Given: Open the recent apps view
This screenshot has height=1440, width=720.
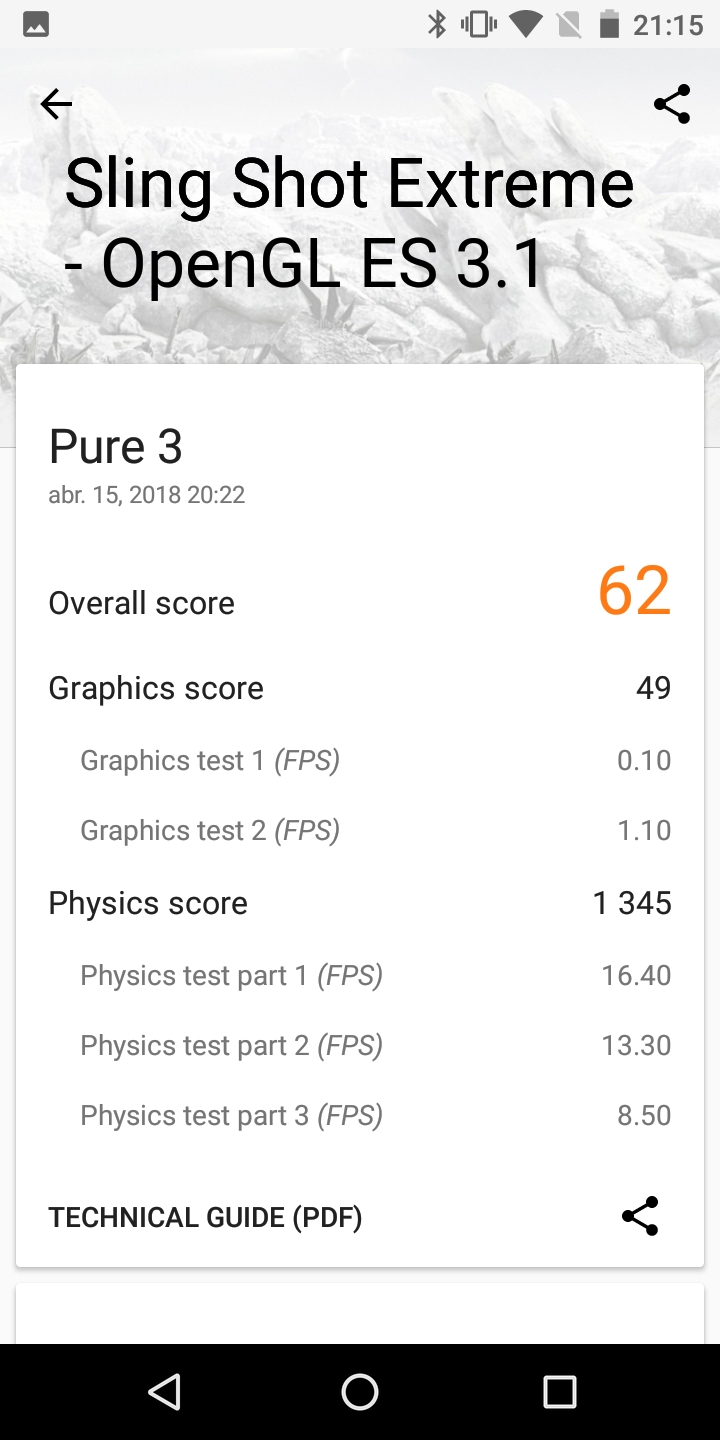Looking at the screenshot, I should [559, 1391].
